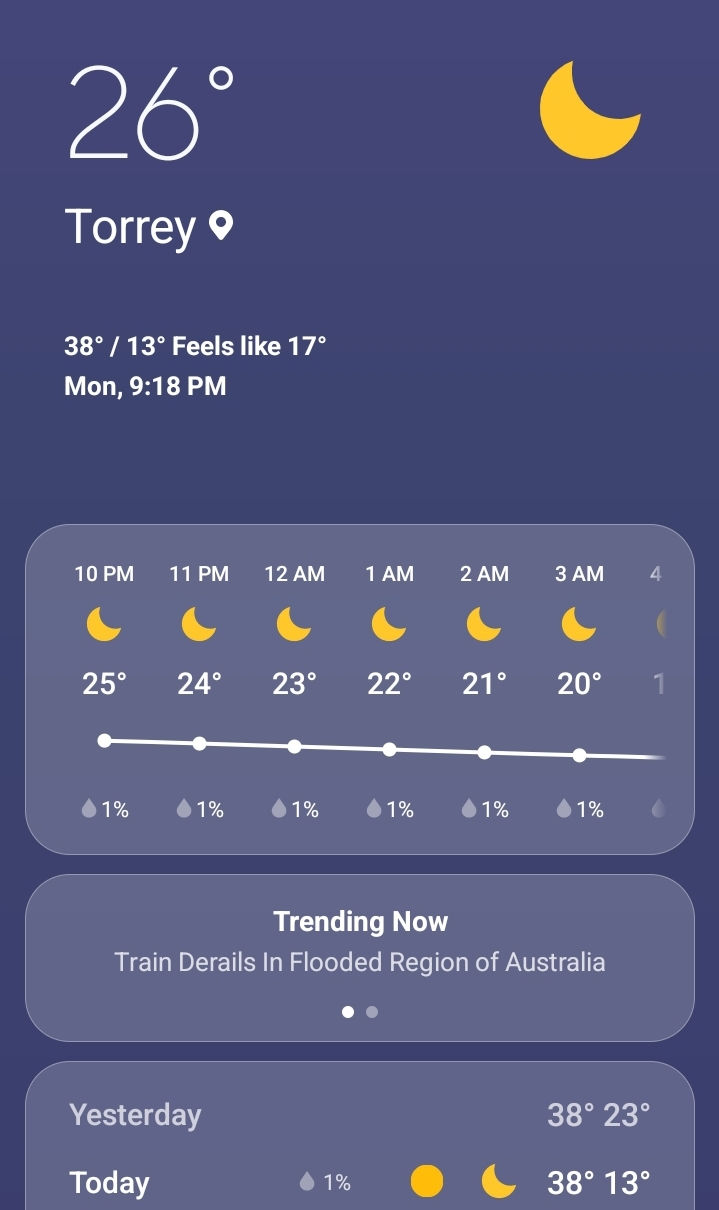Open the Torrey location selector
719x1210 pixels.
(148, 227)
